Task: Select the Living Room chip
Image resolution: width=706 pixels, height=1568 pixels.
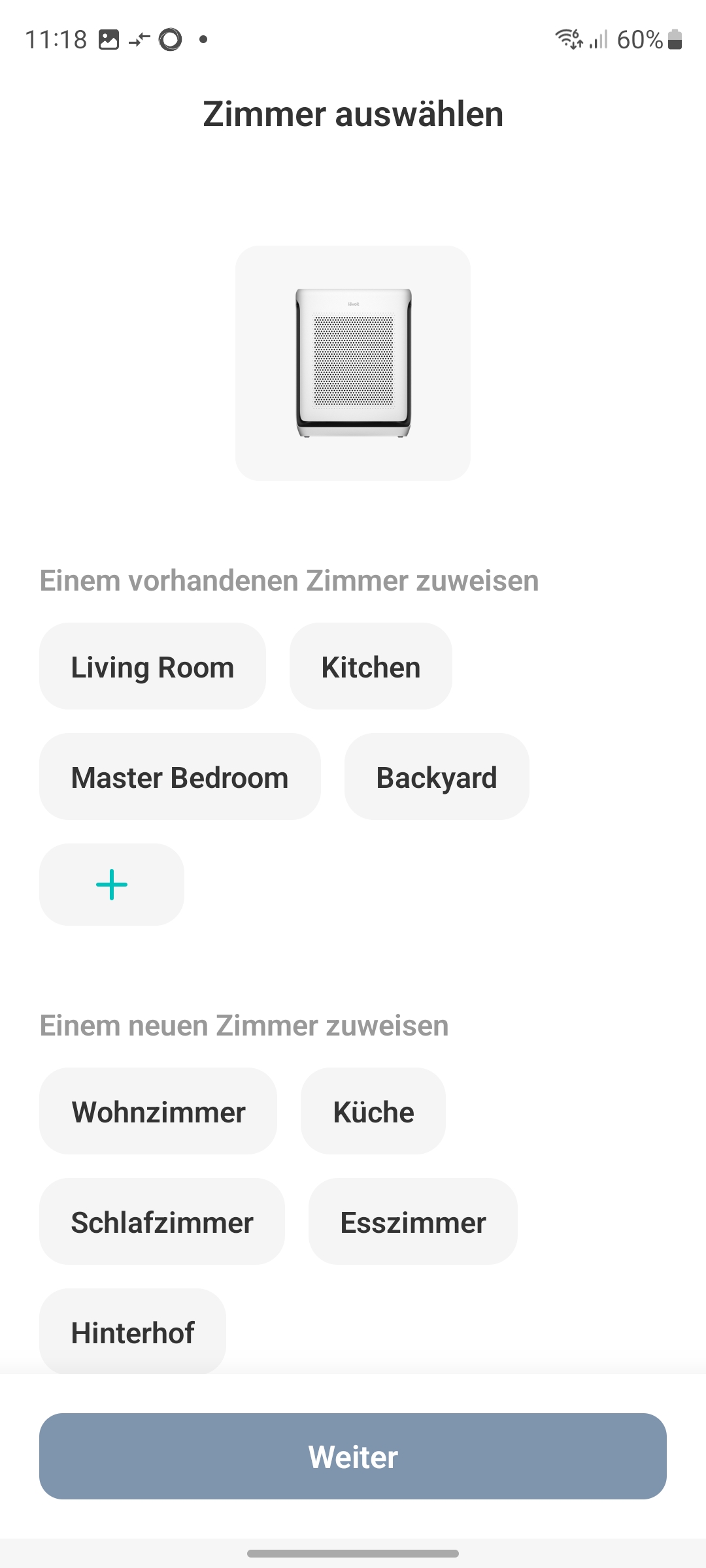Action: click(152, 666)
